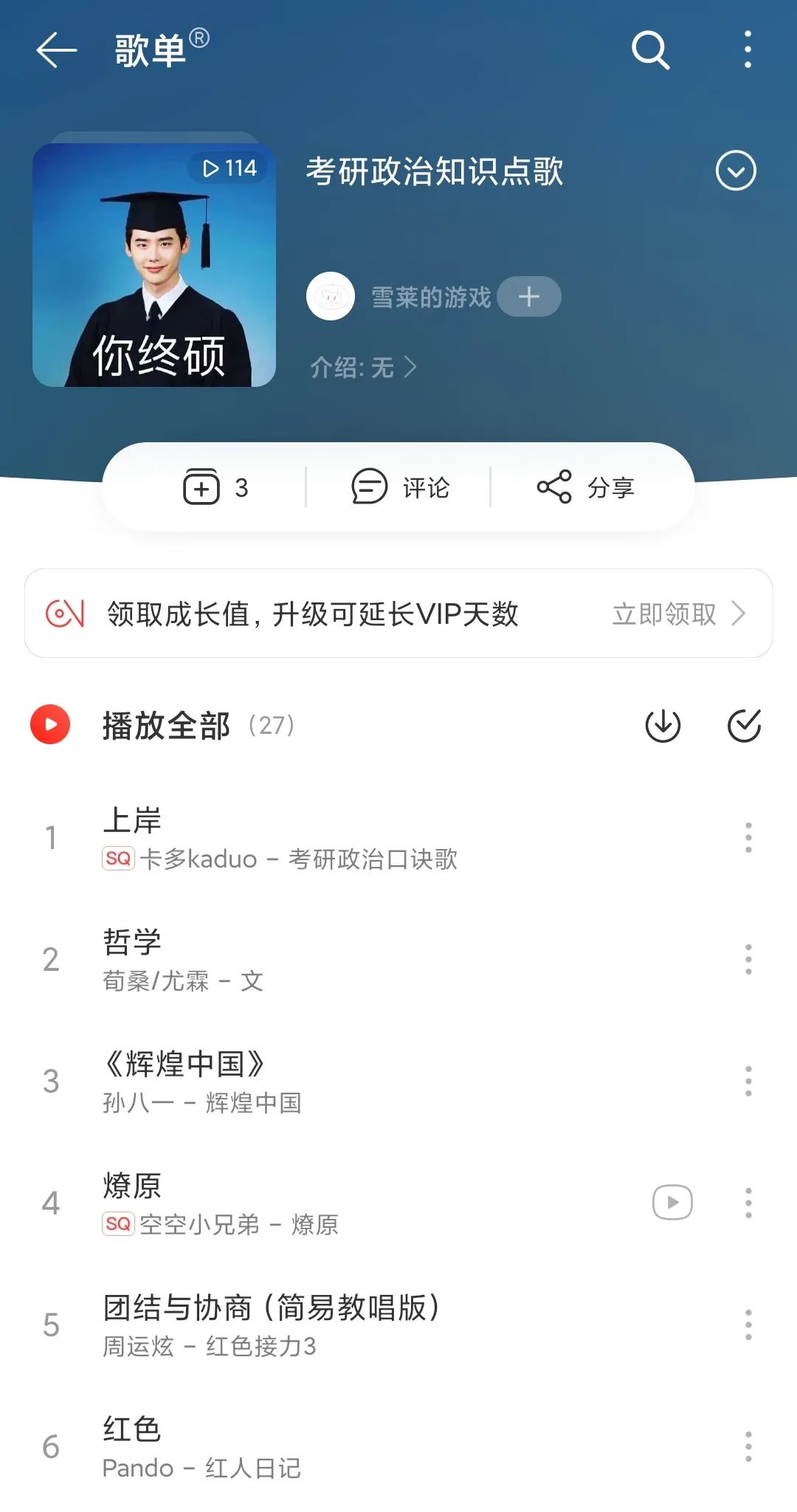Watch the music video for 燎原

[672, 1203]
